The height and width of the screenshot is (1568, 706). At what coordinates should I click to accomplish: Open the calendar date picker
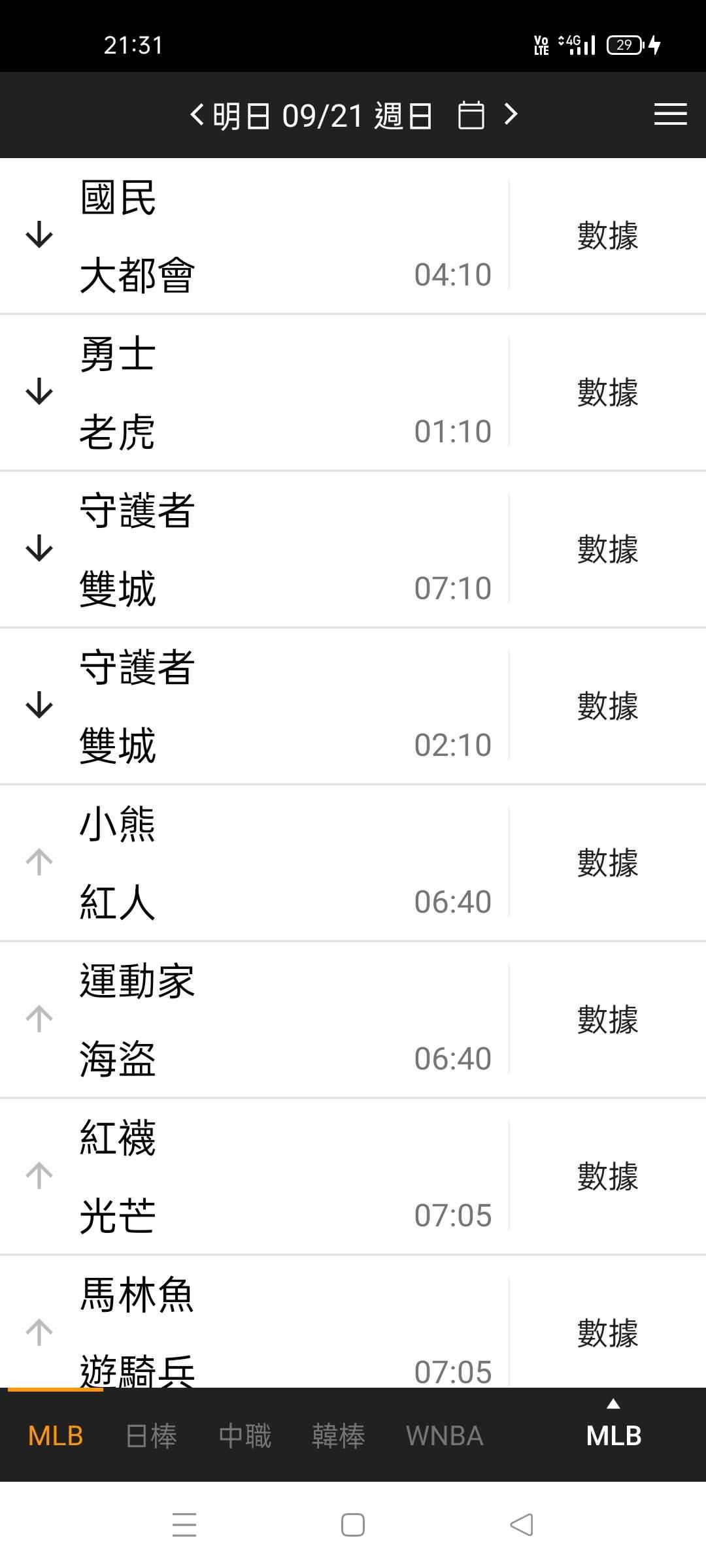[471, 115]
